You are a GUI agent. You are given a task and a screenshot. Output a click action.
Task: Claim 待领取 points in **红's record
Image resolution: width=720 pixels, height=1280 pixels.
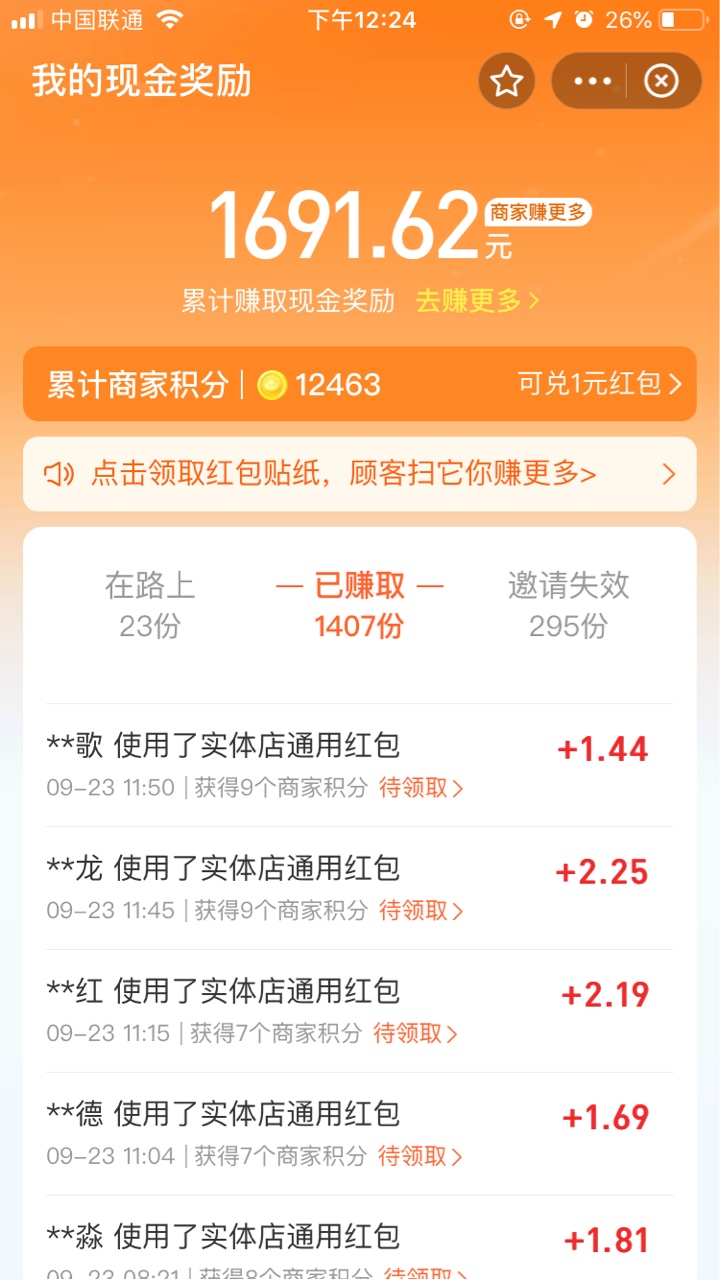coord(415,1033)
